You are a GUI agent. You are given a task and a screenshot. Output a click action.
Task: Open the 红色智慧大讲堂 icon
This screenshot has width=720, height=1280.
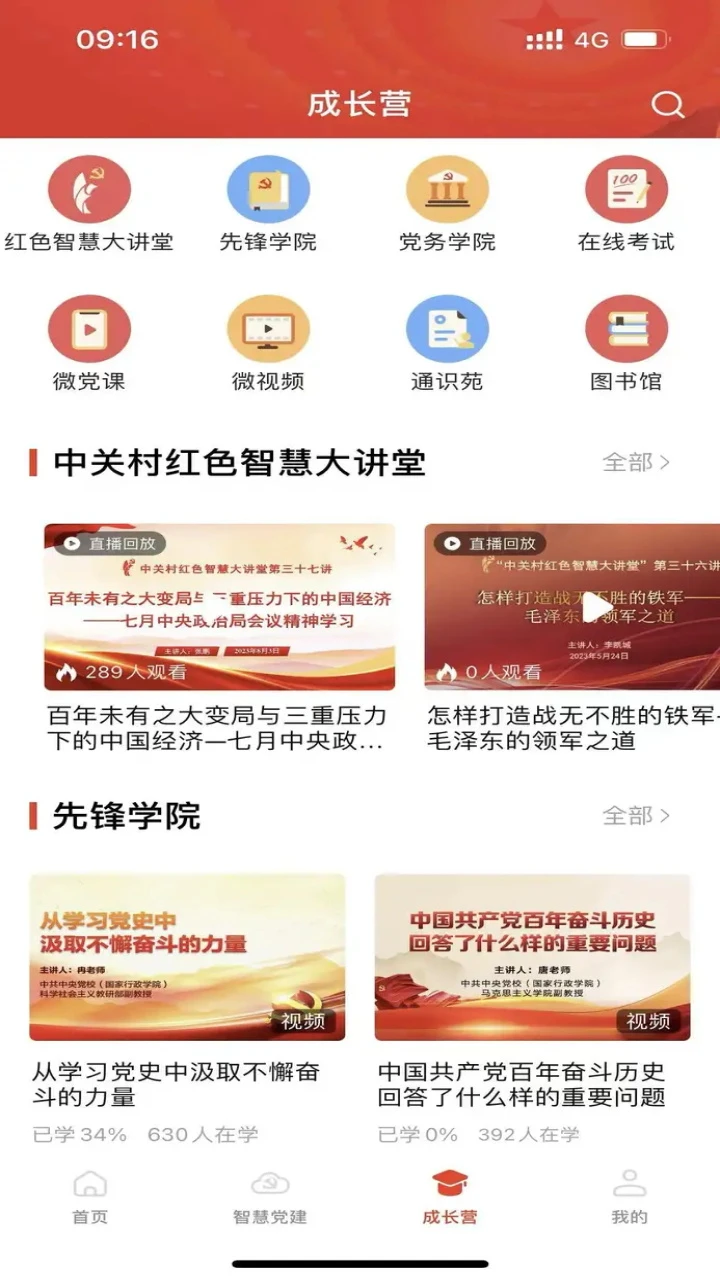[x=89, y=196]
